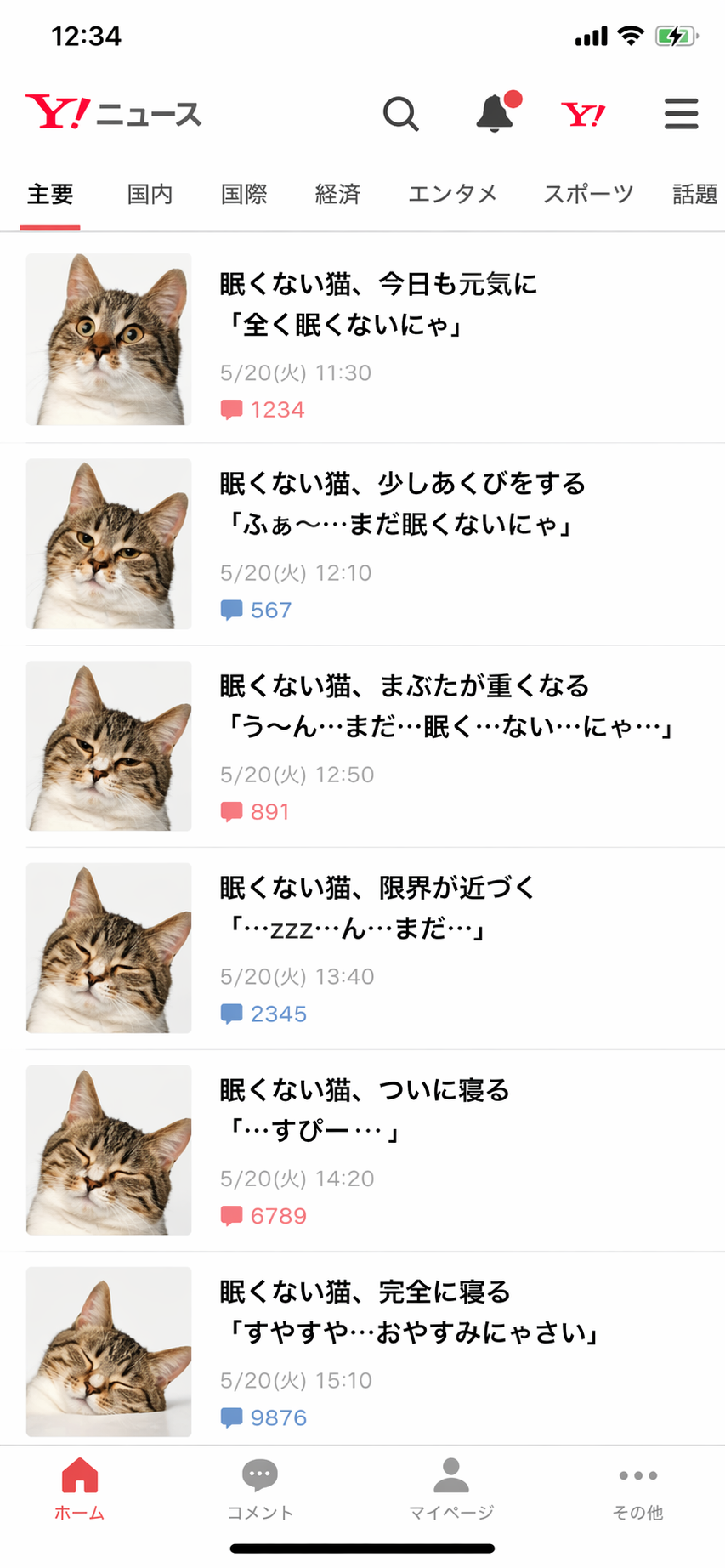The image size is (725, 1568).
Task: Switch to the 話題 tab
Action: (694, 195)
